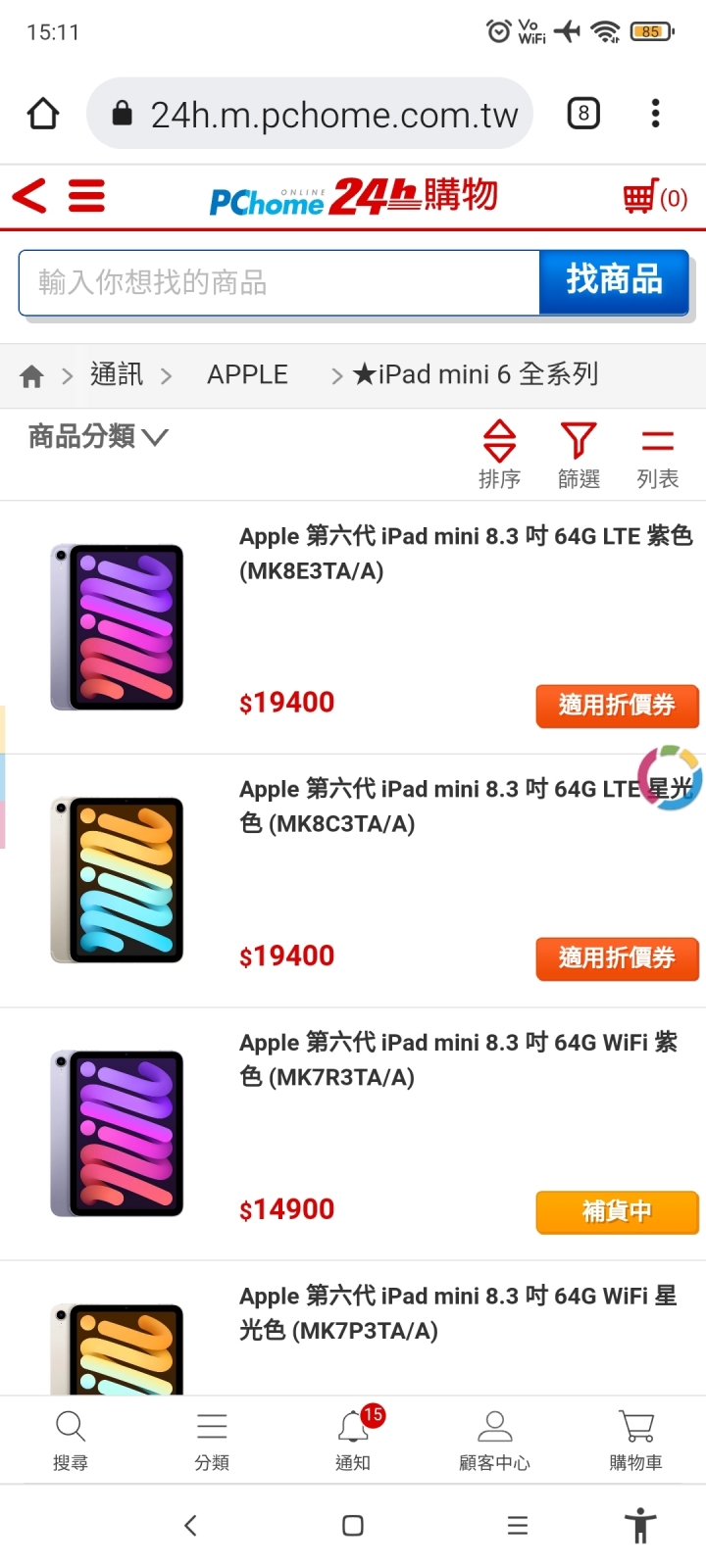Go to the APPLE breadcrumb category
Screen dimensions: 706x1568
tap(247, 374)
